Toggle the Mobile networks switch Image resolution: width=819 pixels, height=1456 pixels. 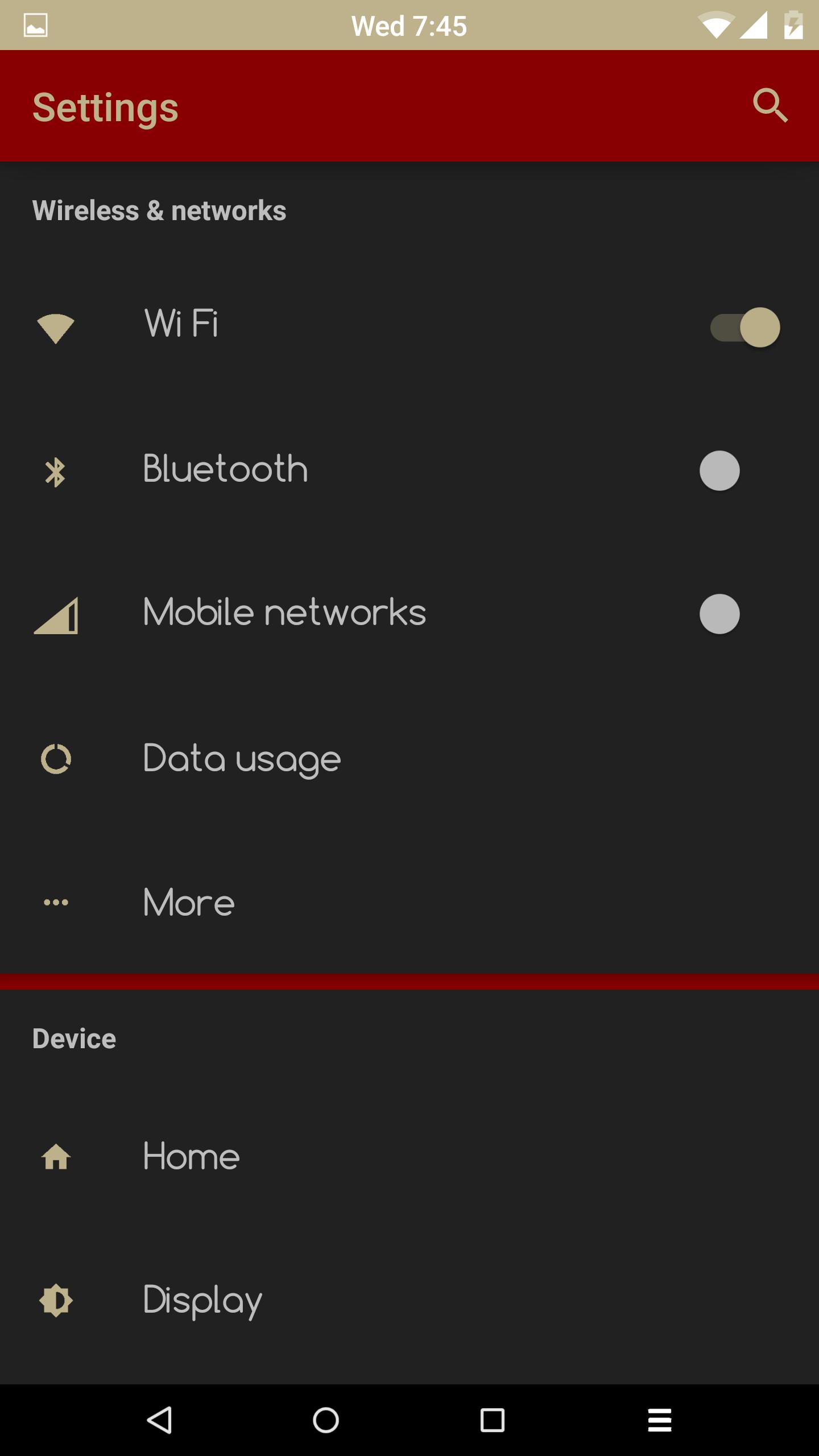(x=720, y=614)
